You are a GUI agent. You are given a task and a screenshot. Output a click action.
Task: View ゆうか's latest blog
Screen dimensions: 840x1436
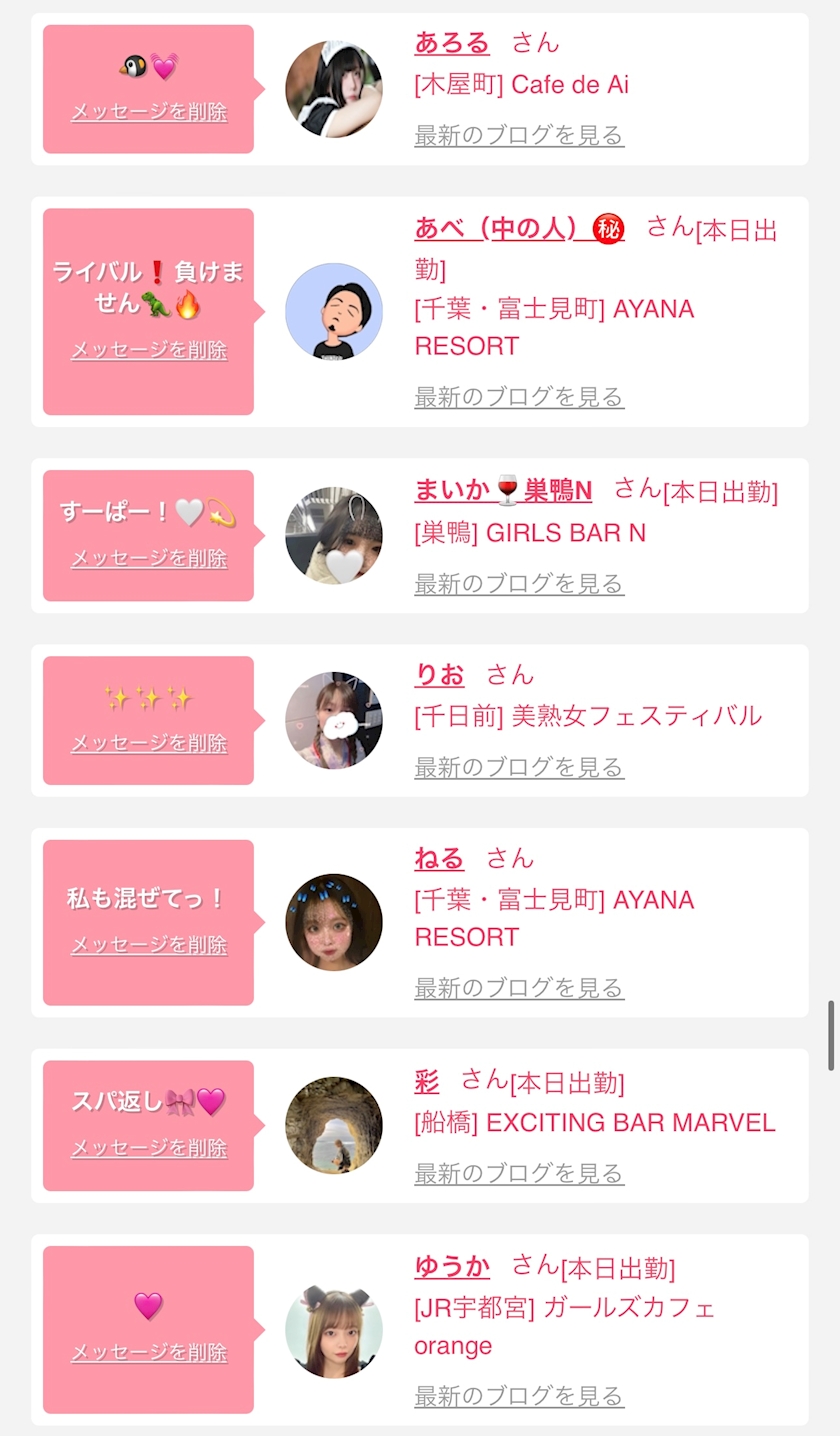point(519,1396)
